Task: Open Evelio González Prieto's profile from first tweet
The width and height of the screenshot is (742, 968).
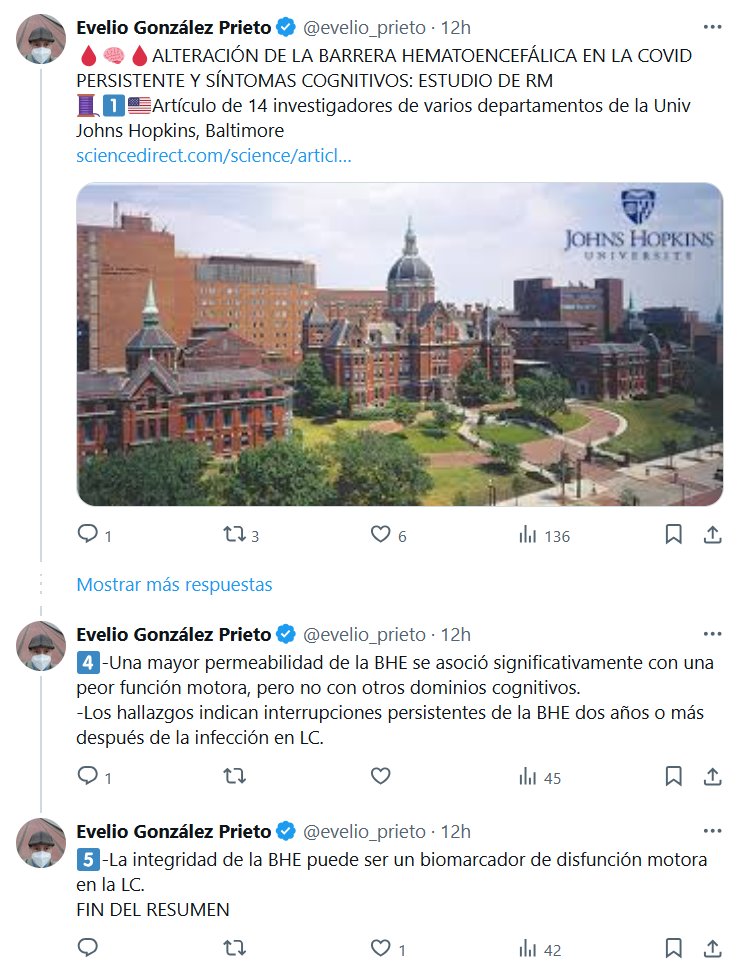Action: pyautogui.click(x=174, y=27)
